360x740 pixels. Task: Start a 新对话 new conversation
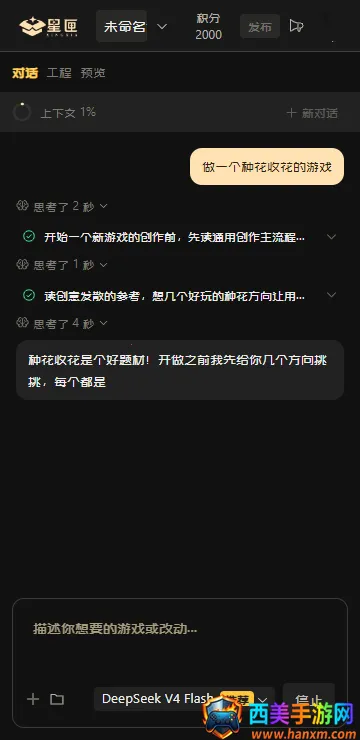pos(312,113)
